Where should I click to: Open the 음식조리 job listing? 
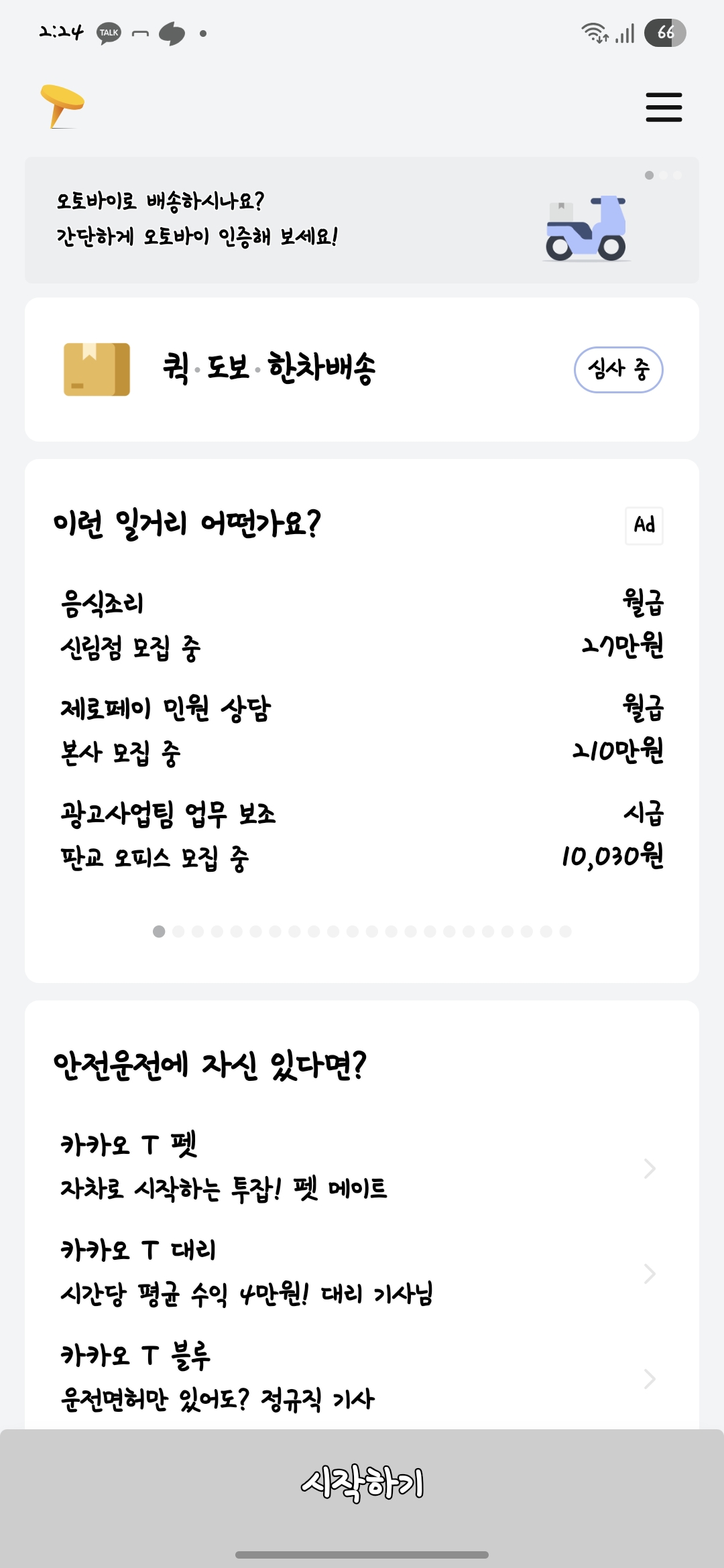[362, 625]
